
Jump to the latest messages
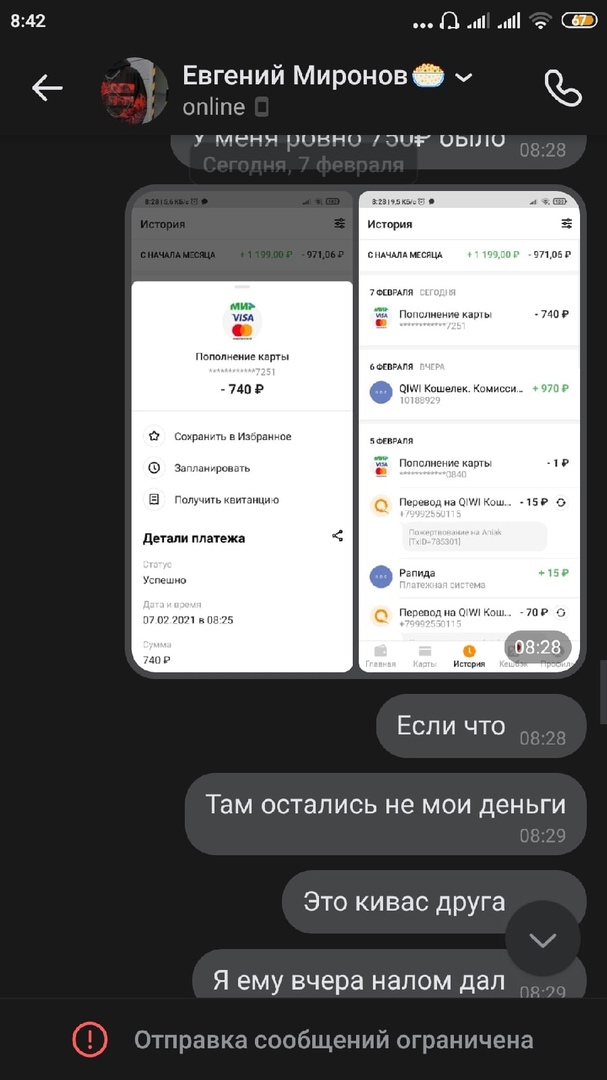point(542,939)
